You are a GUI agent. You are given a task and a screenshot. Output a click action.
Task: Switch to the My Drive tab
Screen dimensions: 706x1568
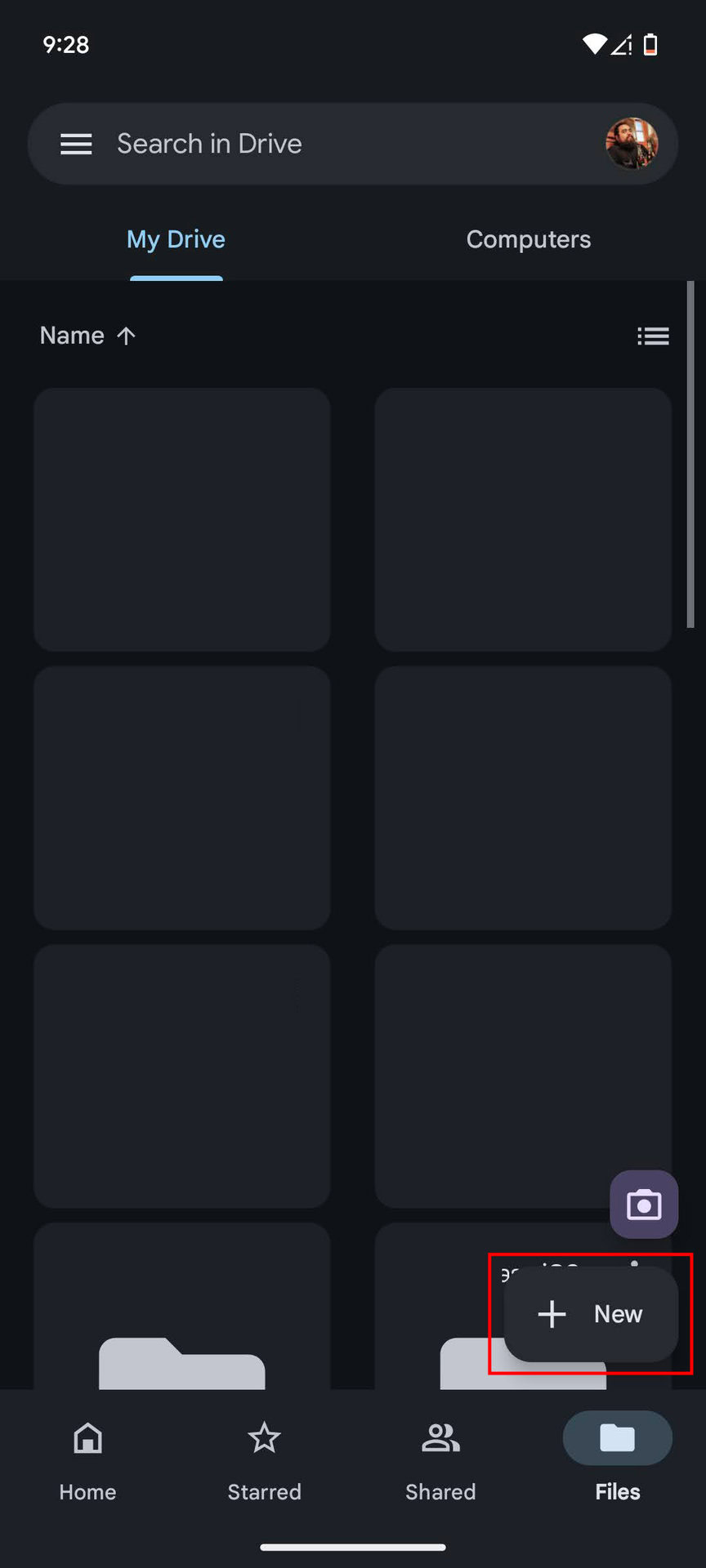click(x=176, y=239)
